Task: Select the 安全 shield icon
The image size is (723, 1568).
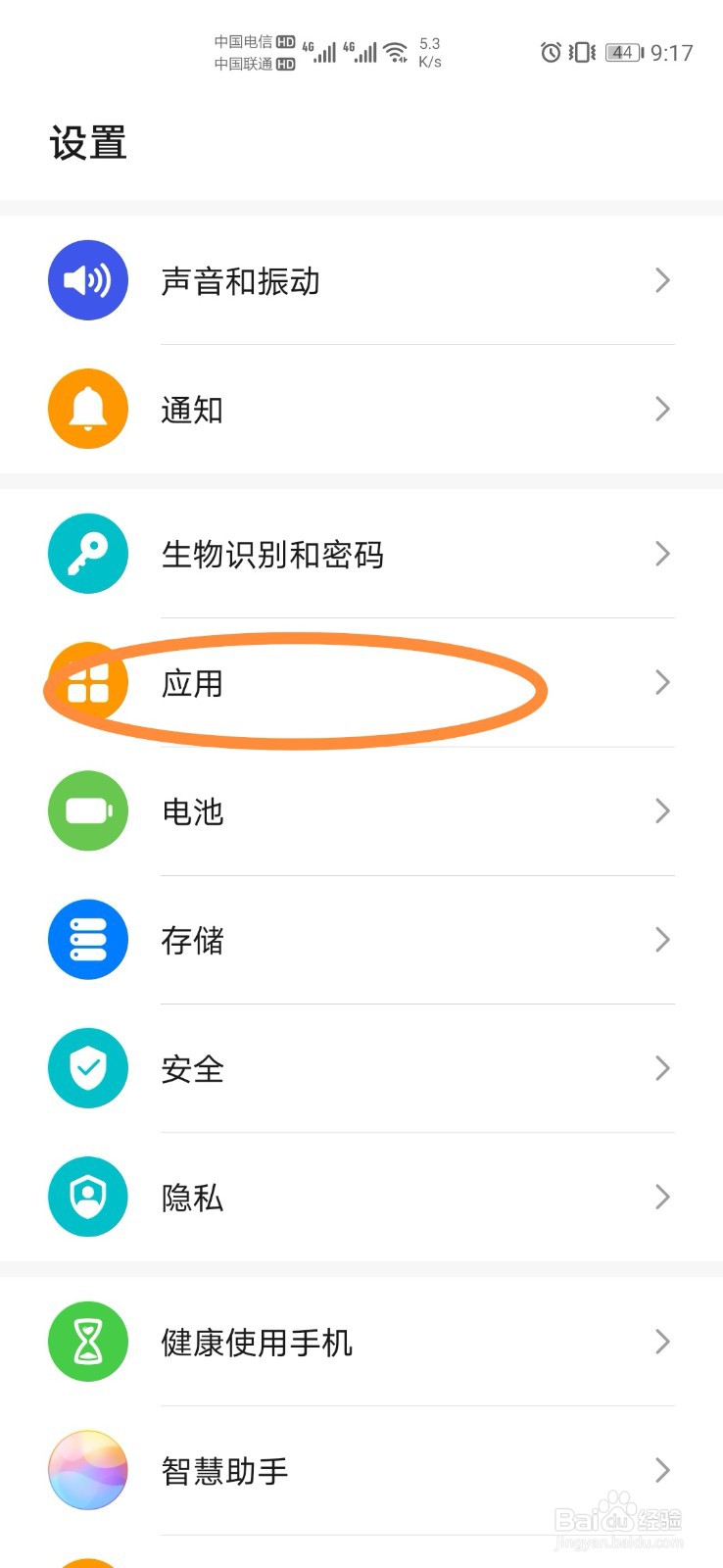Action: point(87,1068)
